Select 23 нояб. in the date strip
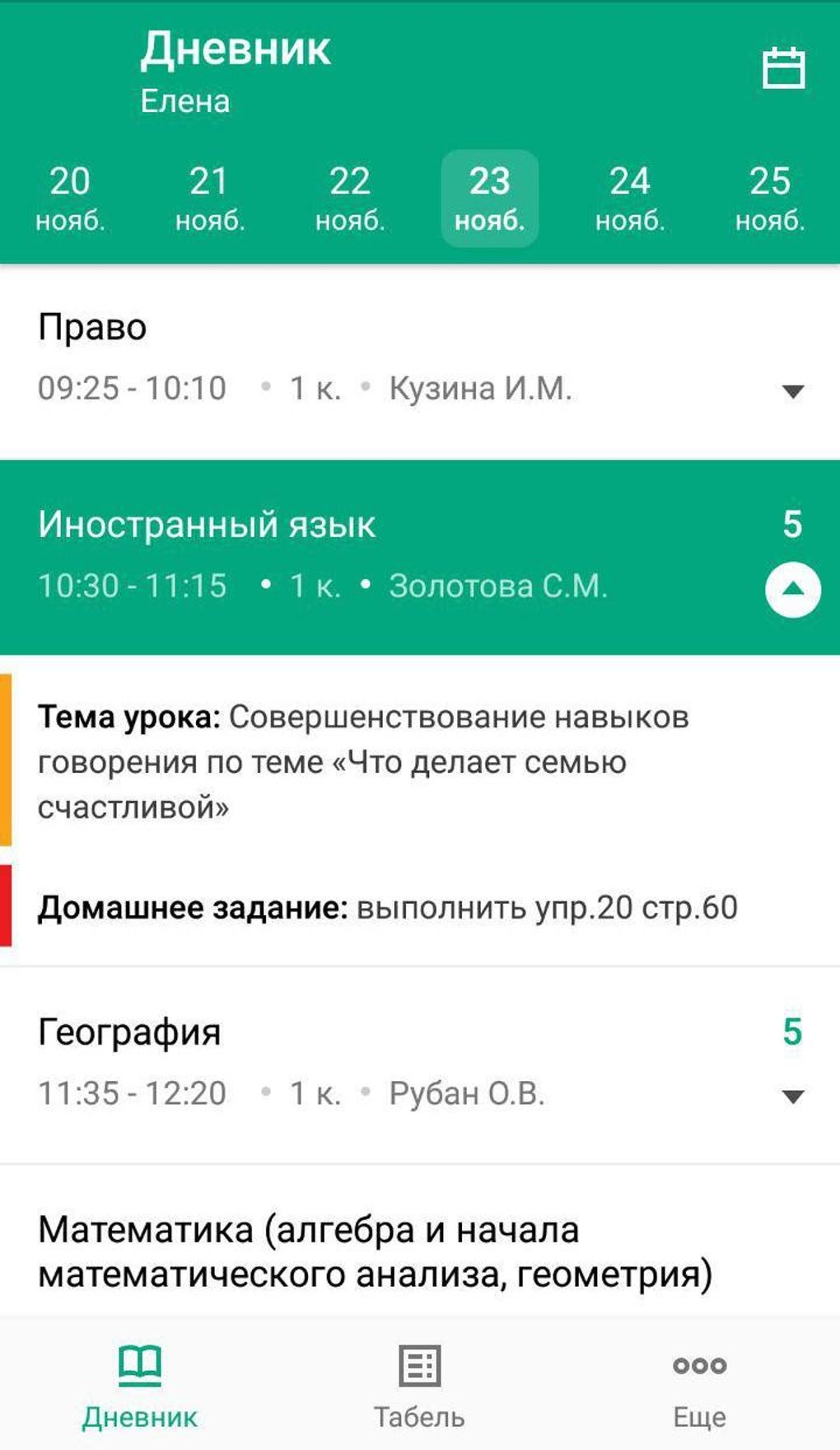Screen dimensions: 840x1450 [490, 199]
